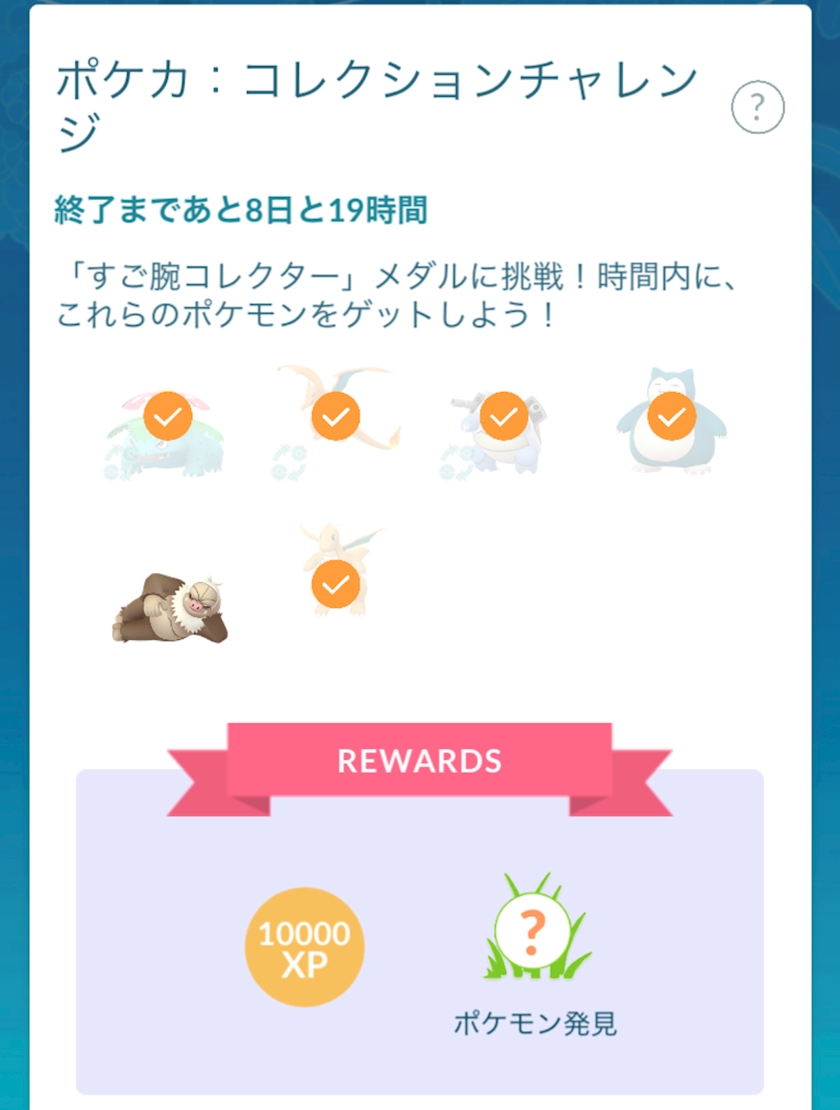The width and height of the screenshot is (840, 1110).
Task: Tap the completed Snorlax collection entry
Action: 671,420
